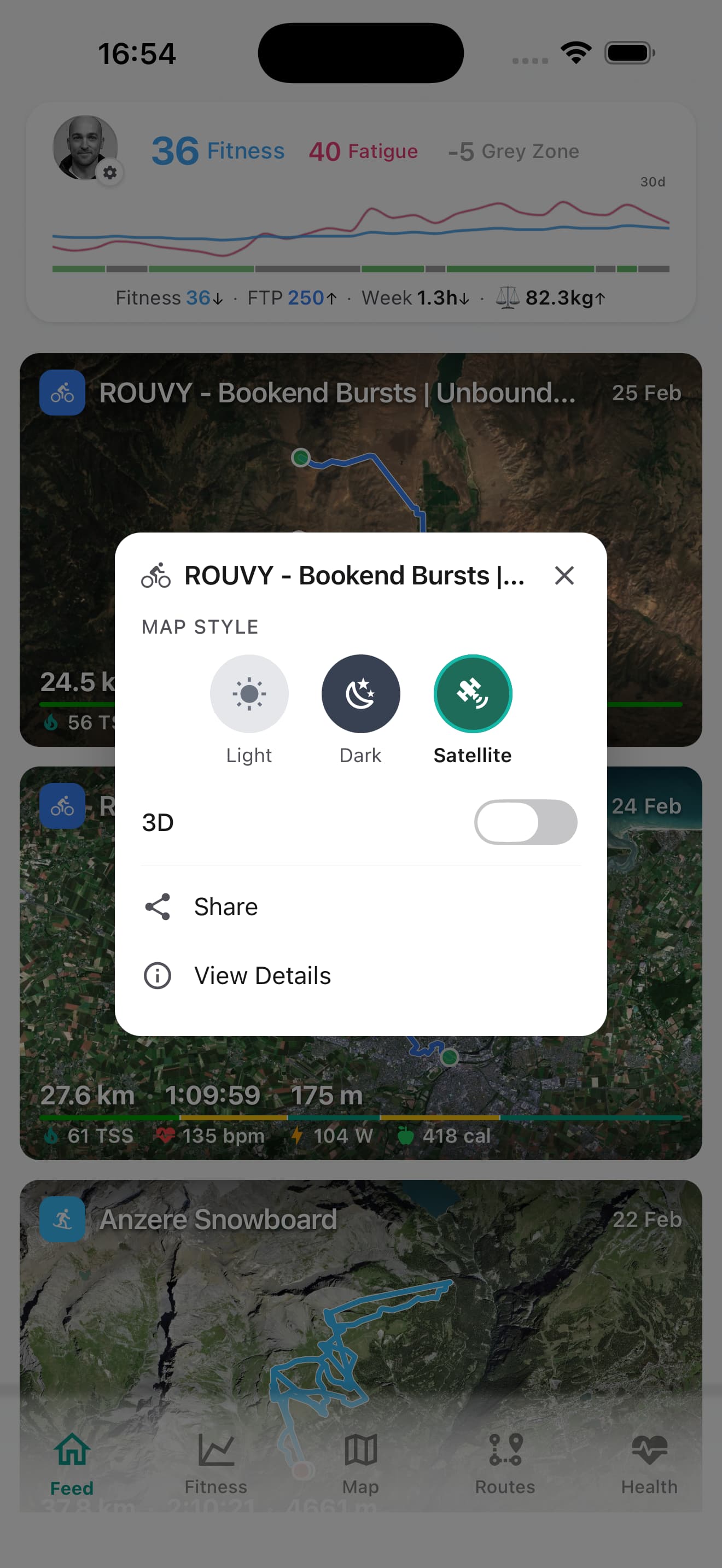This screenshot has width=722, height=1568.
Task: Select the Dark map style
Action: tap(360, 693)
